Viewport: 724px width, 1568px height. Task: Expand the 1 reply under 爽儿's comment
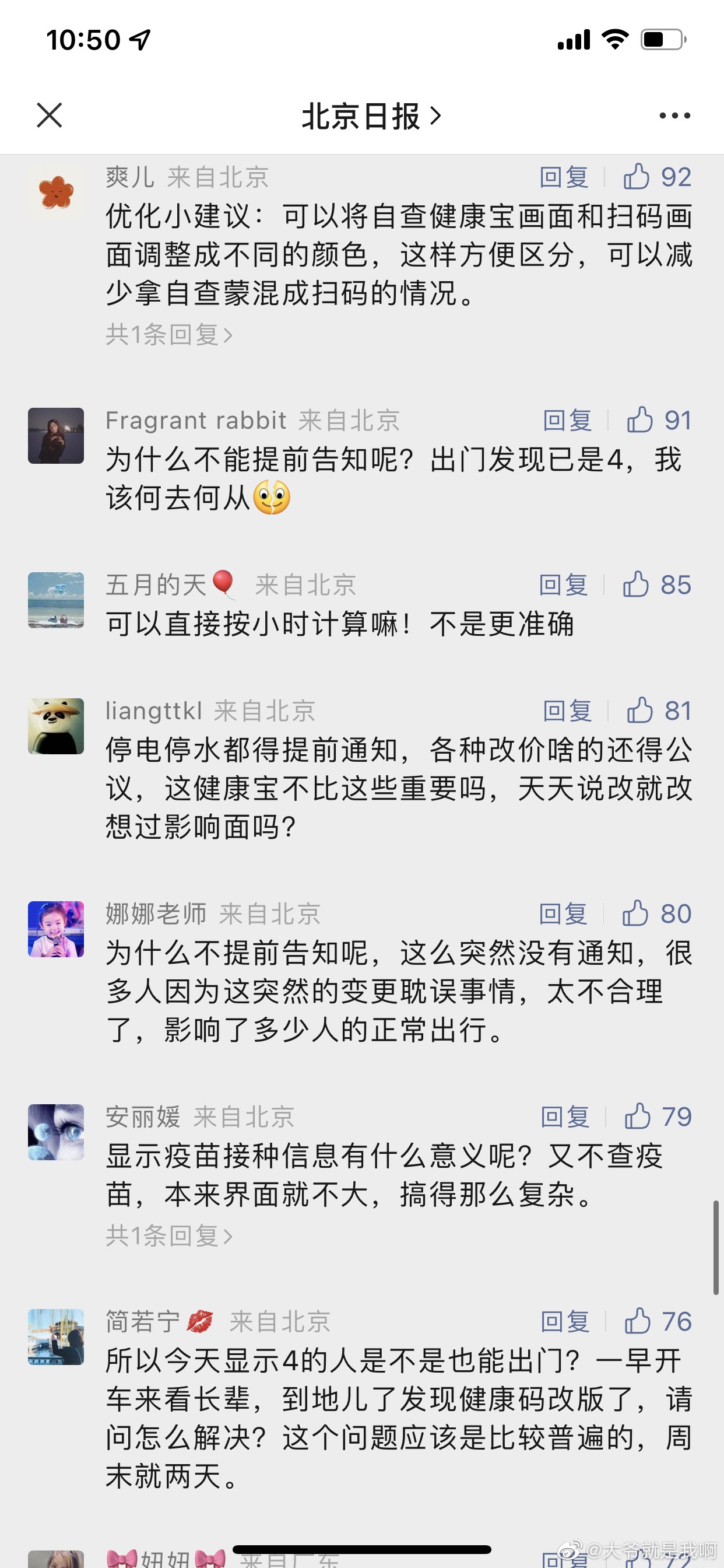169,334
